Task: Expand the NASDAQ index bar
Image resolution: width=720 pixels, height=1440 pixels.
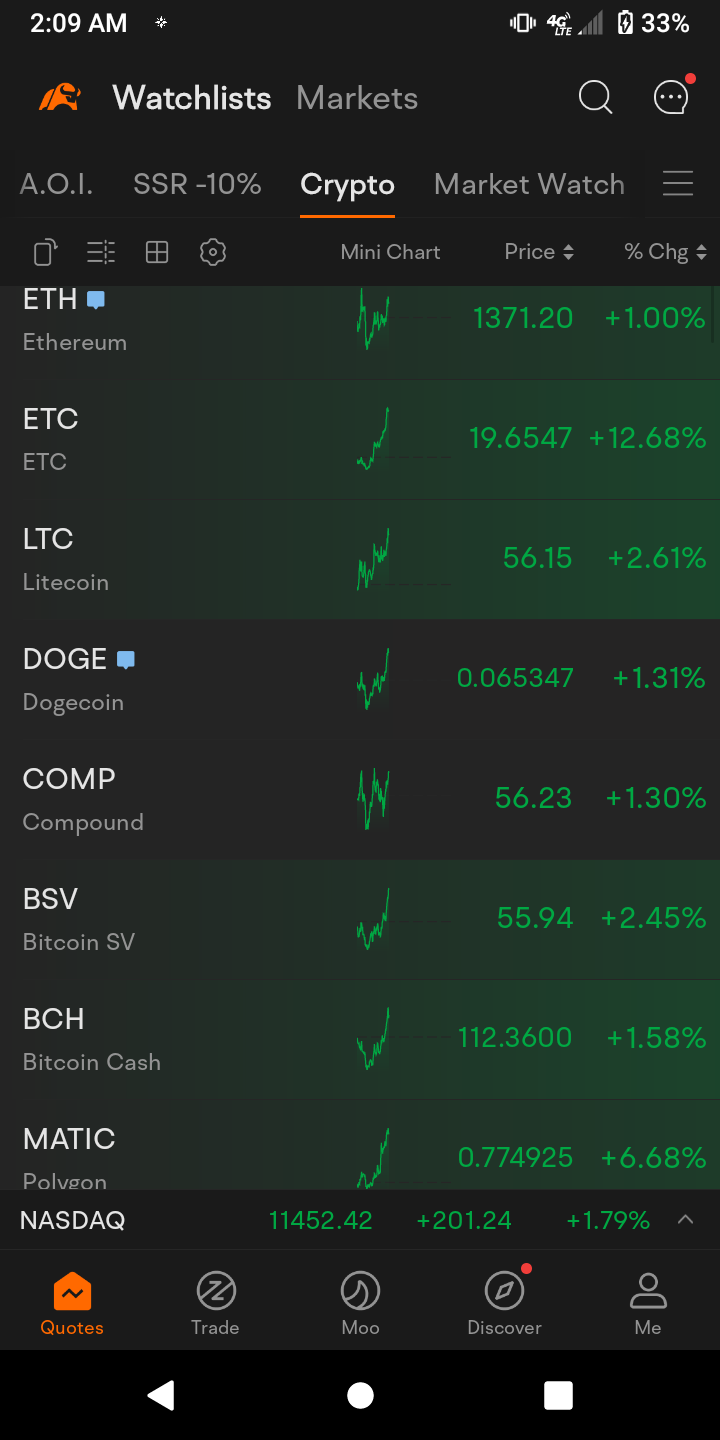Action: pos(685,1220)
